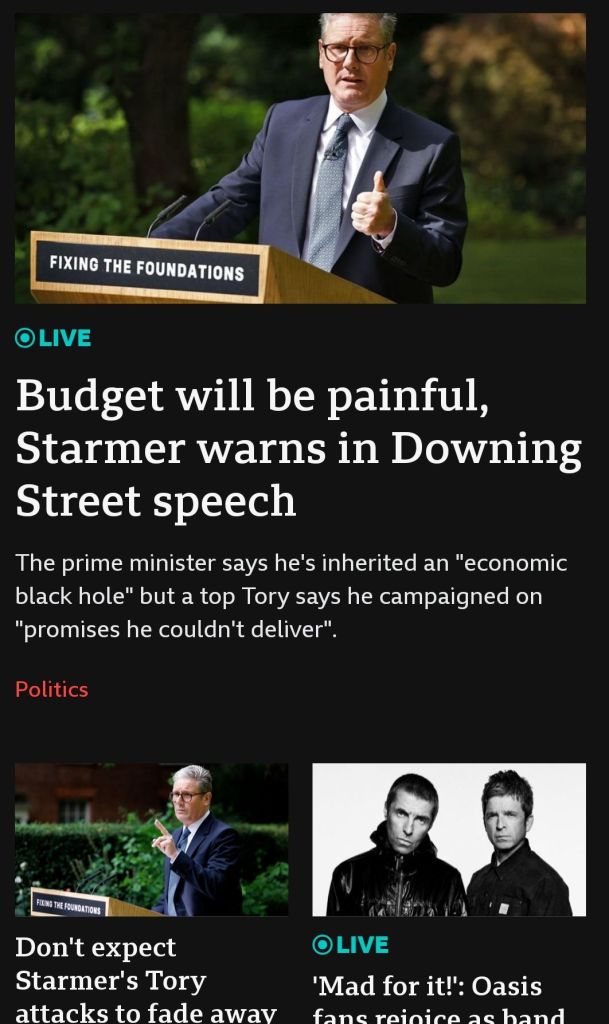The height and width of the screenshot is (1024, 609).
Task: Open the Politics section link
Action: pyautogui.click(x=51, y=689)
